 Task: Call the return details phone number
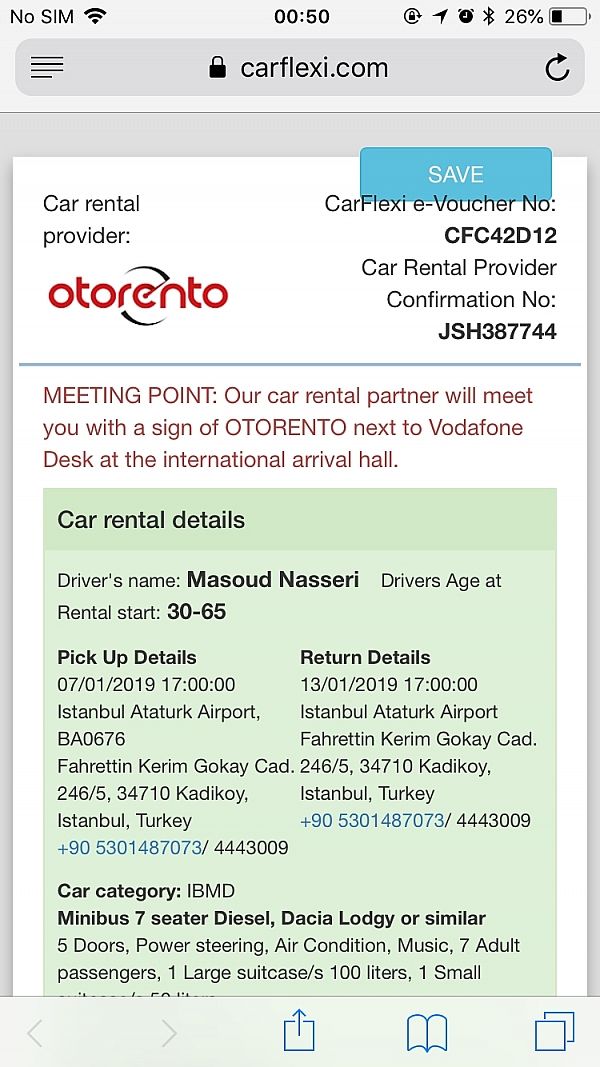372,820
